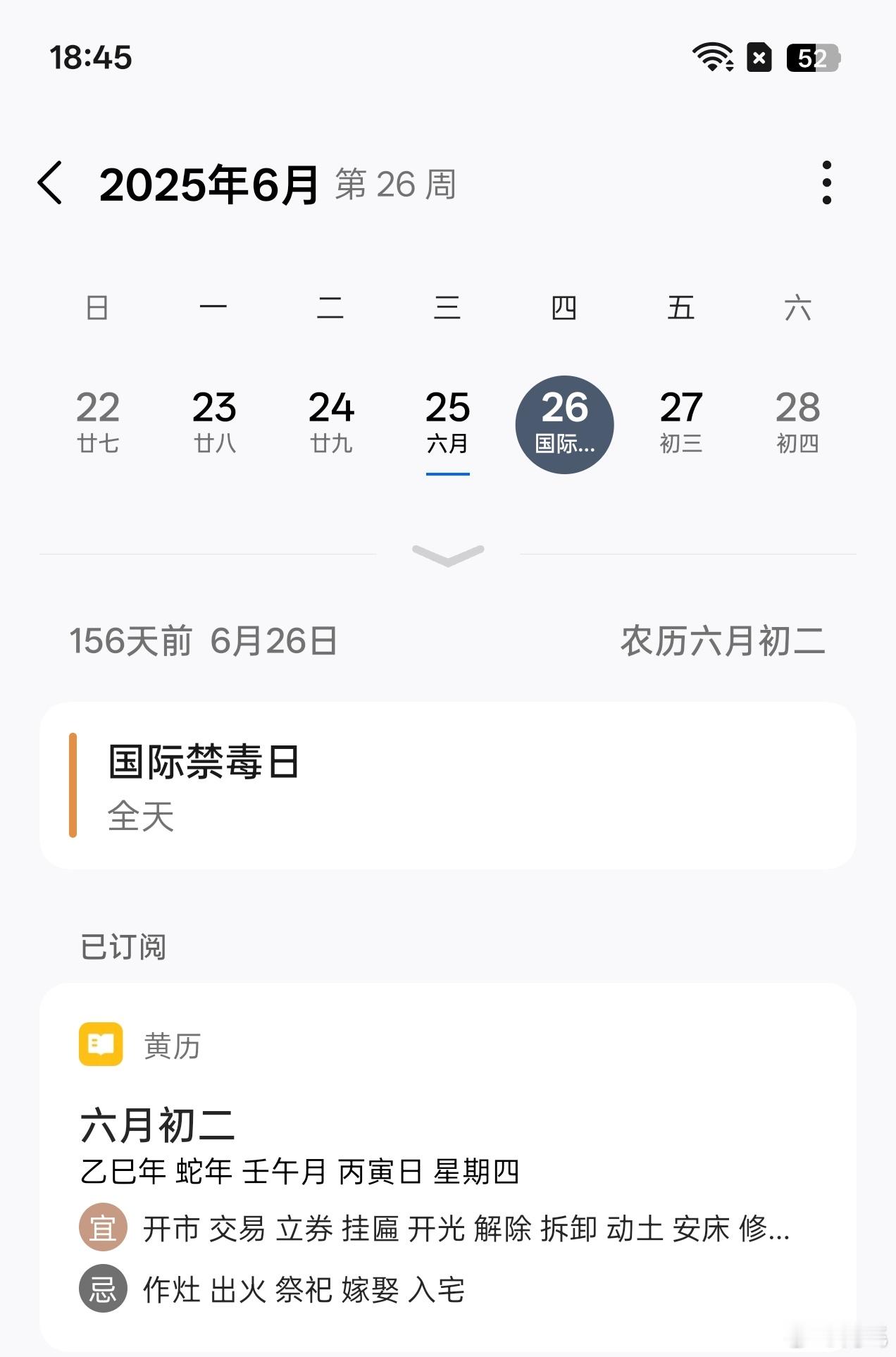
Task: Tap the Wi-Fi status icon
Action: (714, 56)
